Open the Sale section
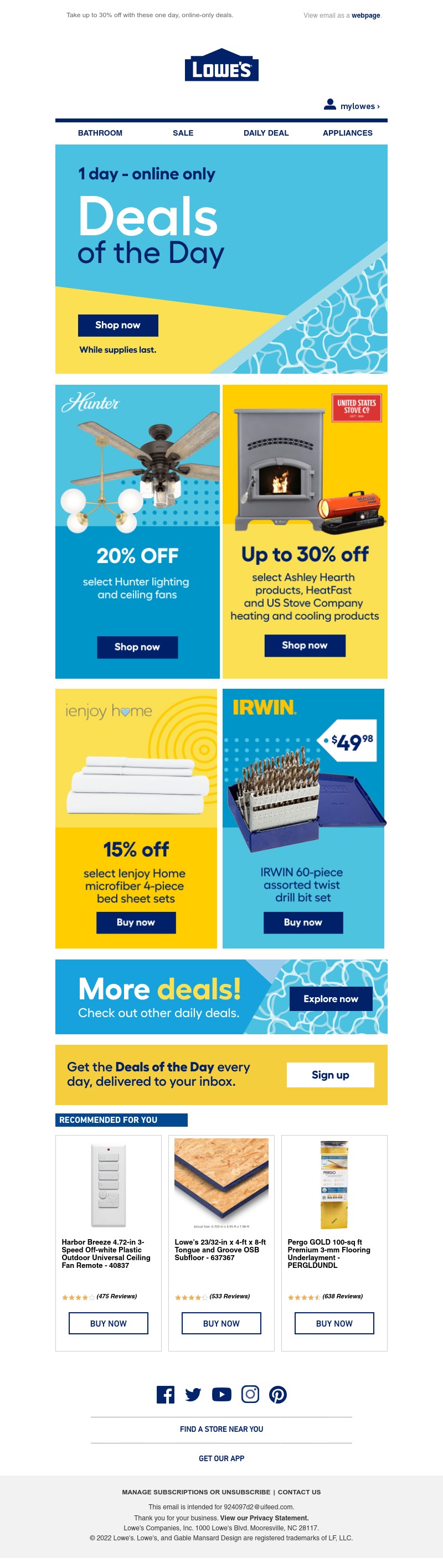This screenshot has height=1568, width=443. [x=183, y=133]
